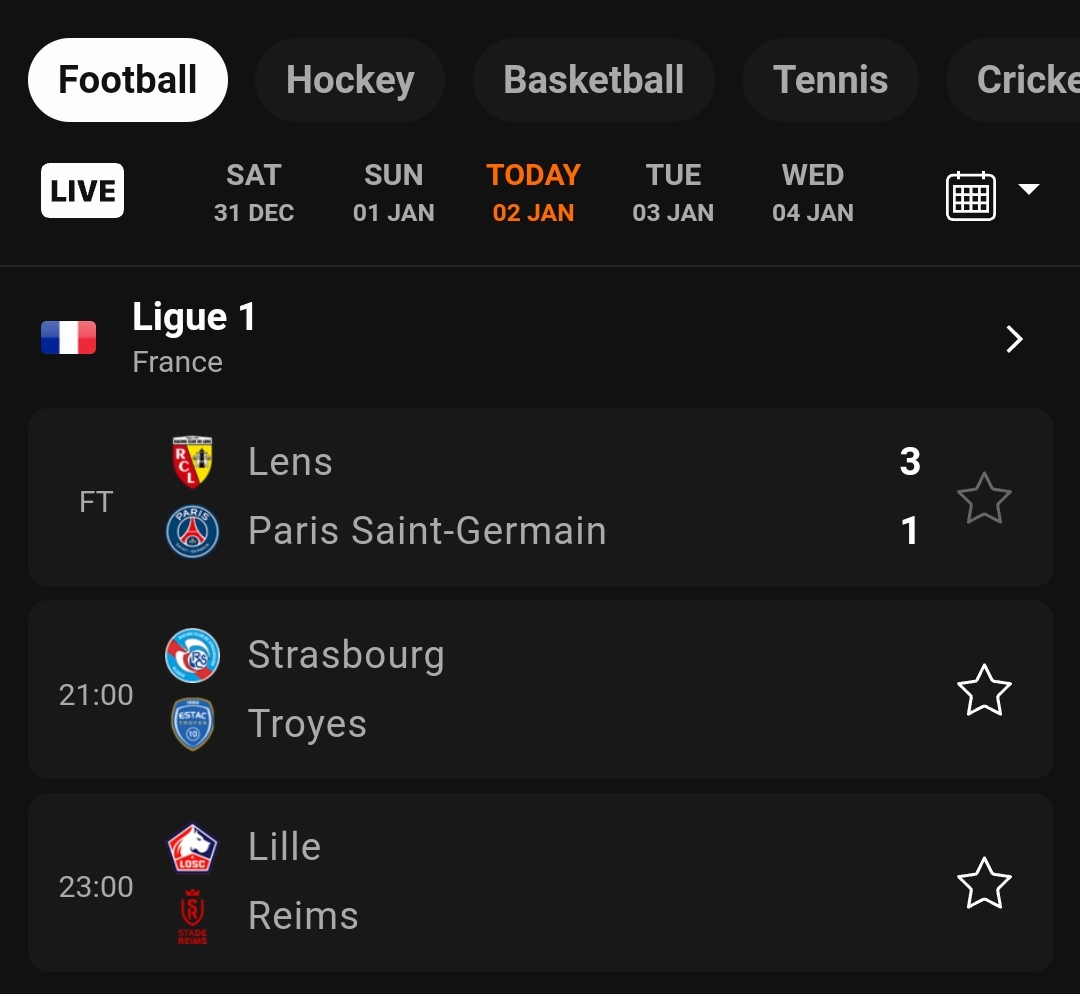Select Today 02 Jan date

(533, 192)
